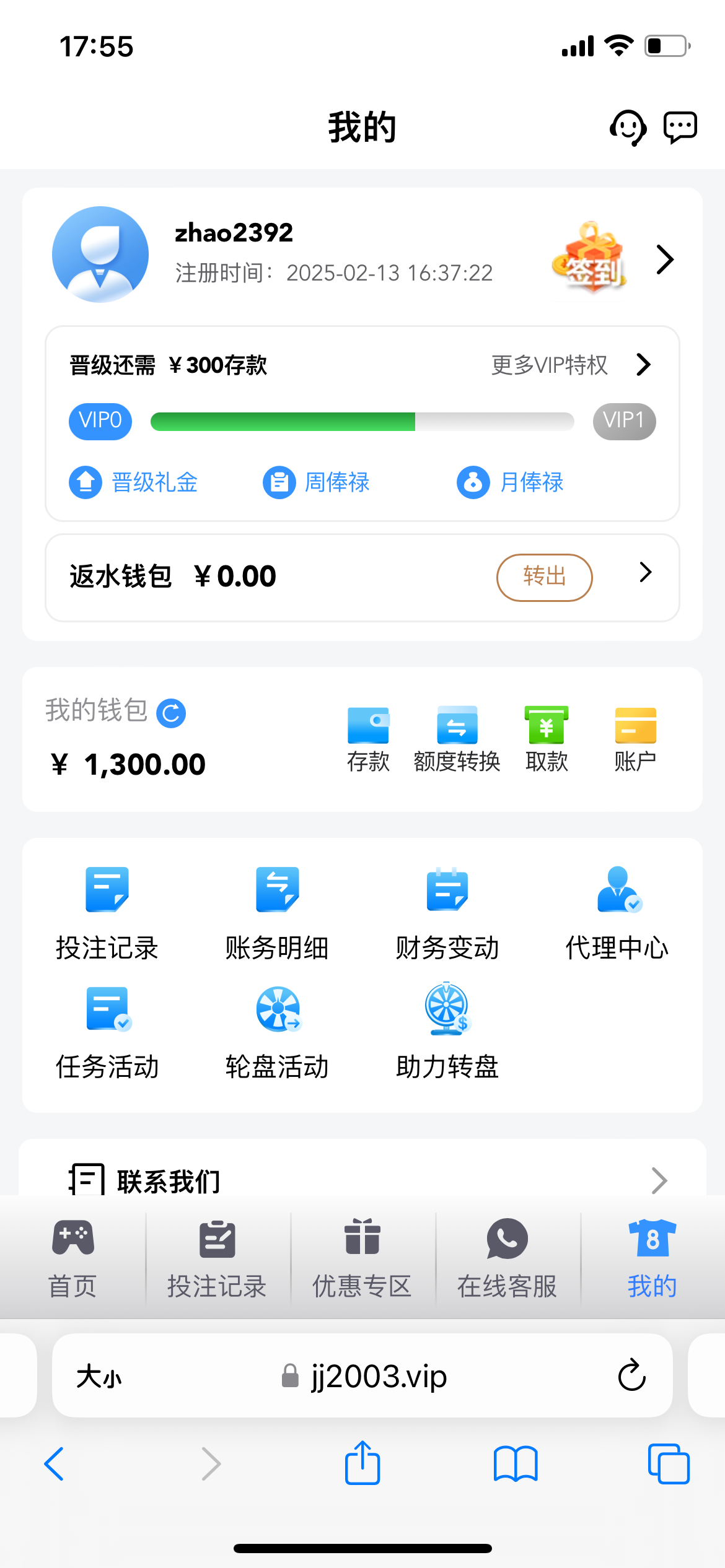Image resolution: width=725 pixels, height=1568 pixels.
Task: View 月俸禄 monthly salary
Action: [x=511, y=482]
